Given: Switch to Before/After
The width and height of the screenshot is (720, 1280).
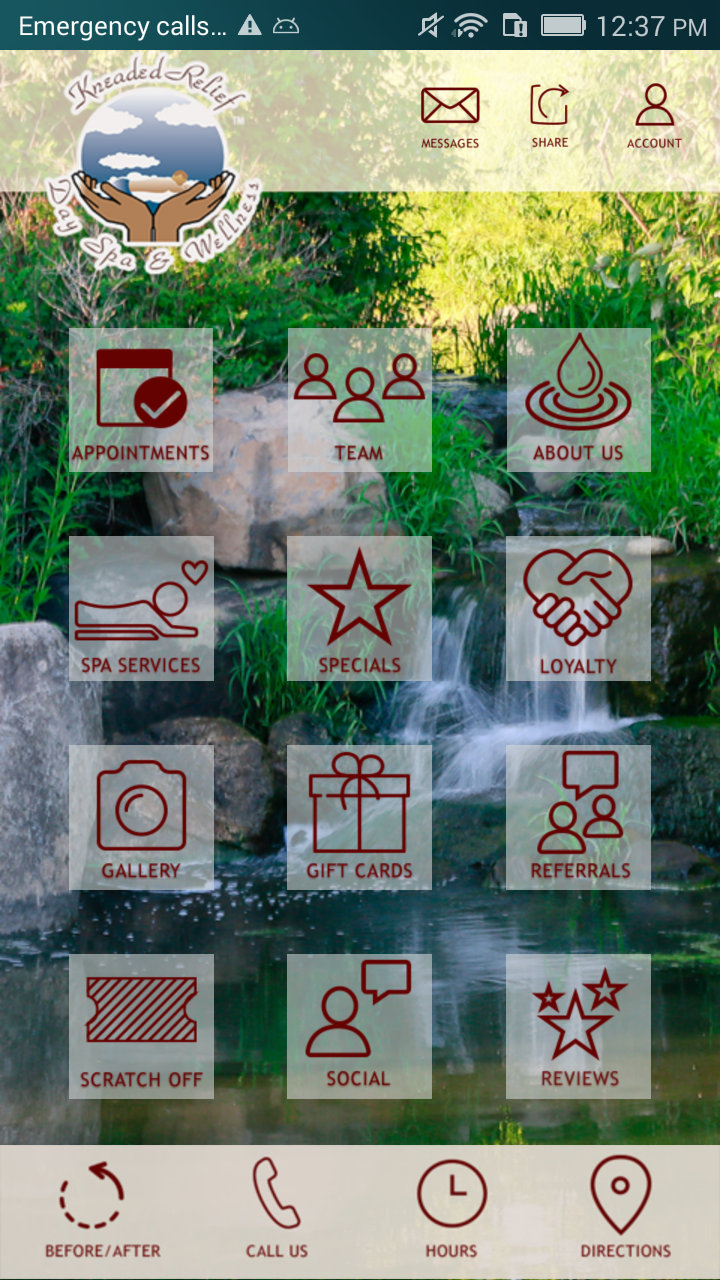Looking at the screenshot, I should click(x=102, y=1208).
